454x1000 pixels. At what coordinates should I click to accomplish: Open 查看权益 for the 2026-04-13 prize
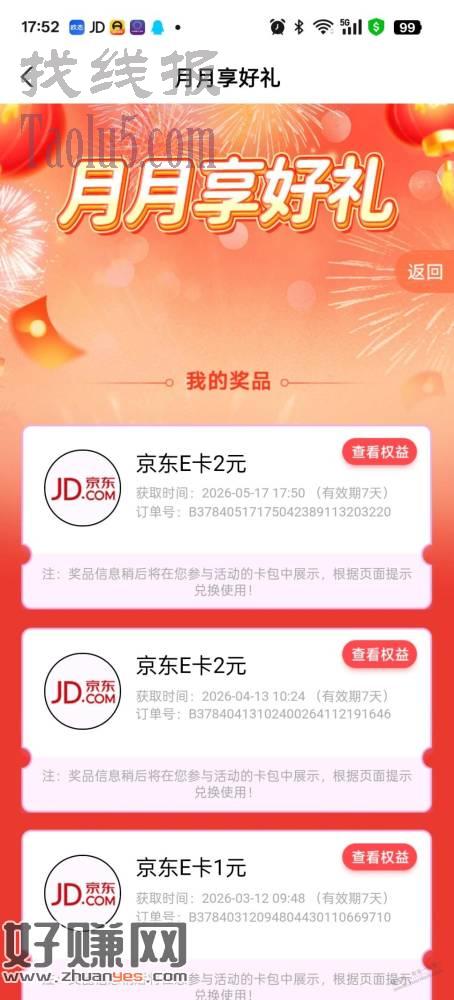click(379, 654)
